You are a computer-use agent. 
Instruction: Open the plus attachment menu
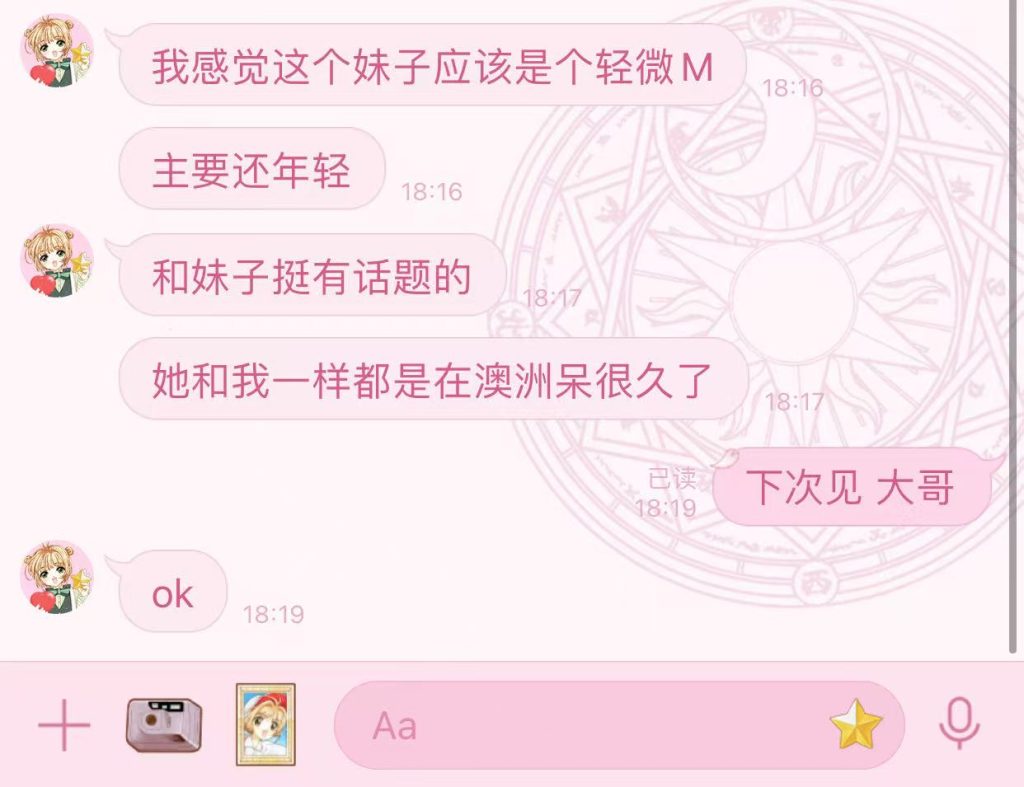64,726
